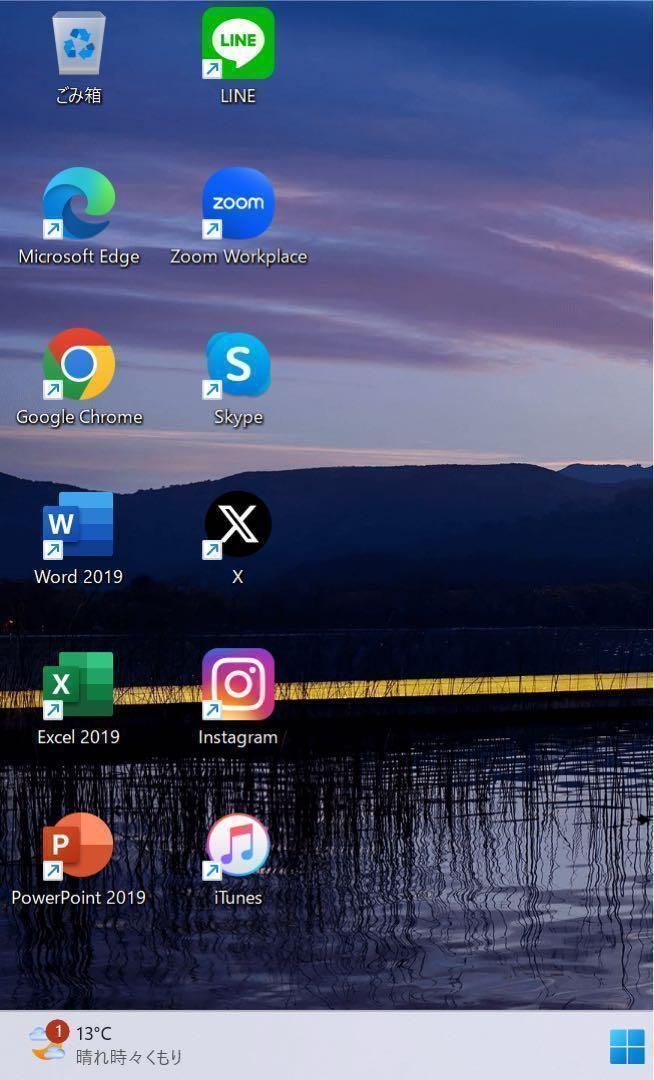
Task: Open the weather widget showing 13°C
Action: tap(105, 1045)
